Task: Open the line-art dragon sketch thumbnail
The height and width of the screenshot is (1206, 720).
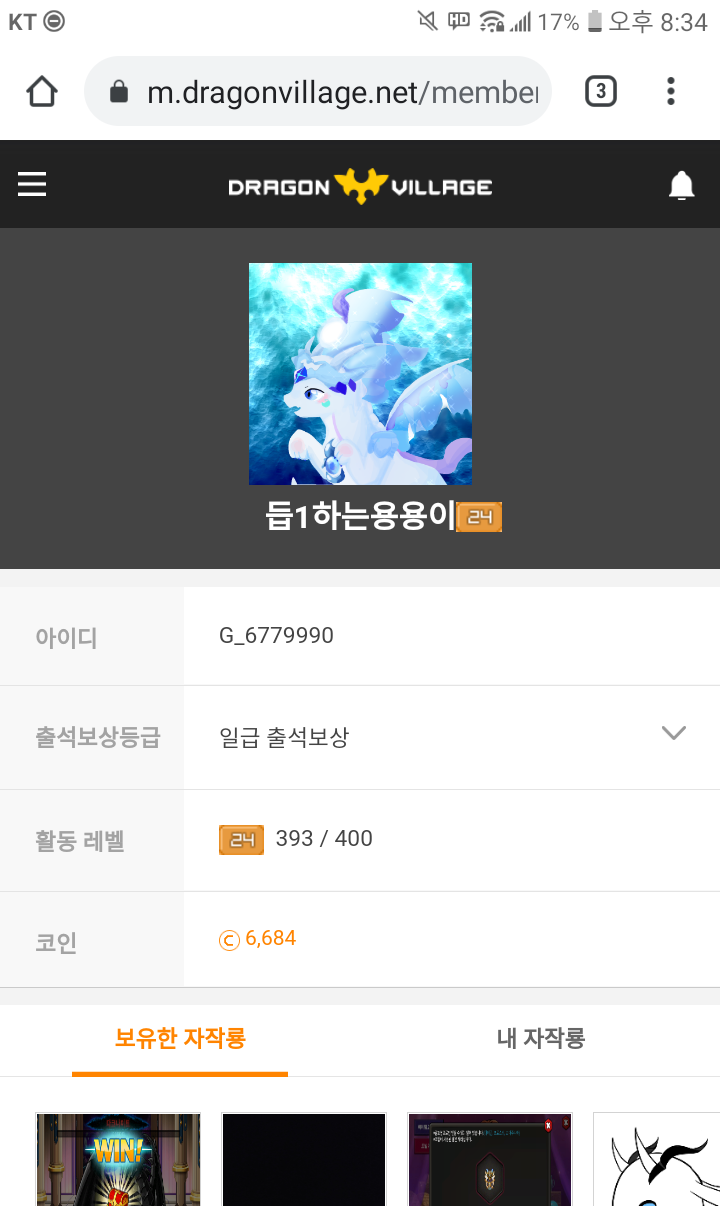Action: [657, 1160]
